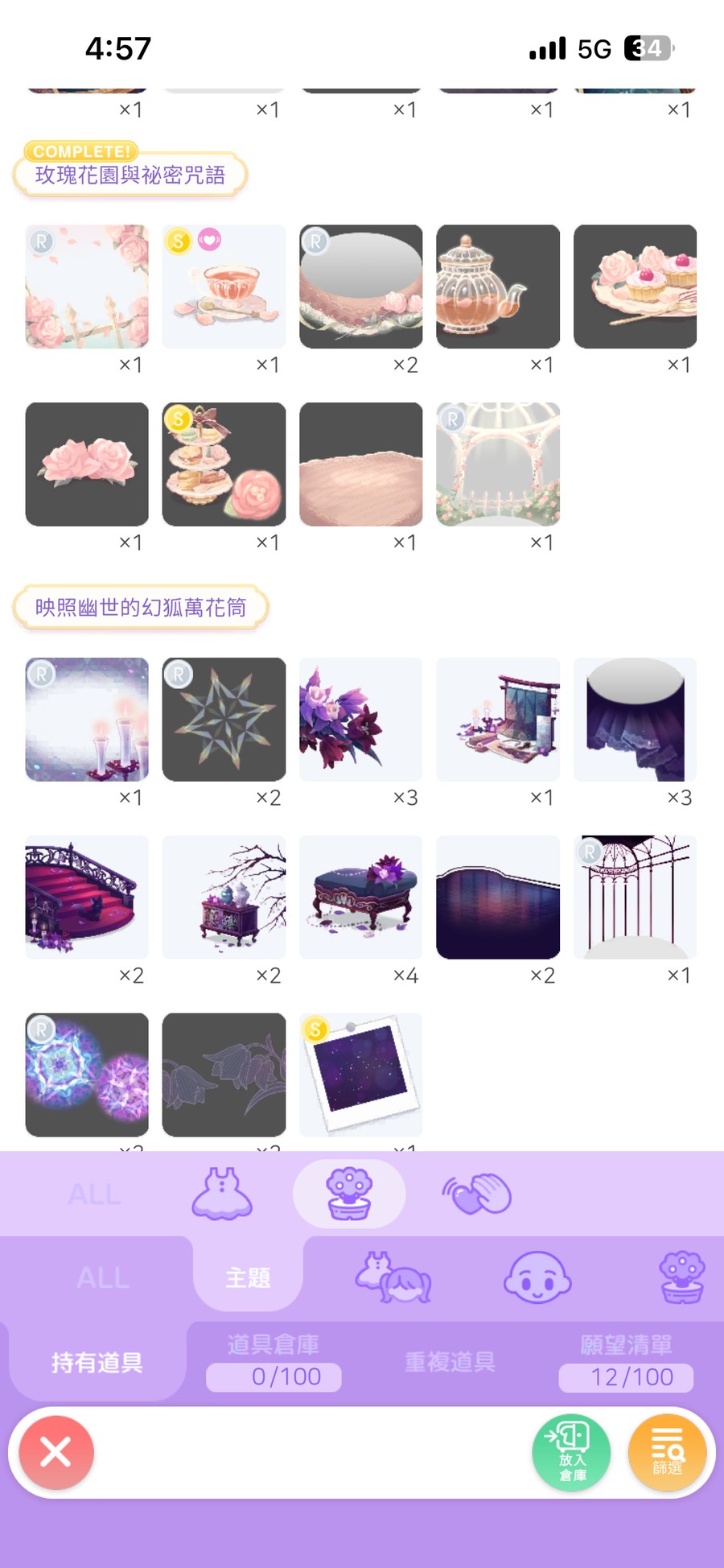
Task: Open the face sub-category icon
Action: tap(537, 1277)
